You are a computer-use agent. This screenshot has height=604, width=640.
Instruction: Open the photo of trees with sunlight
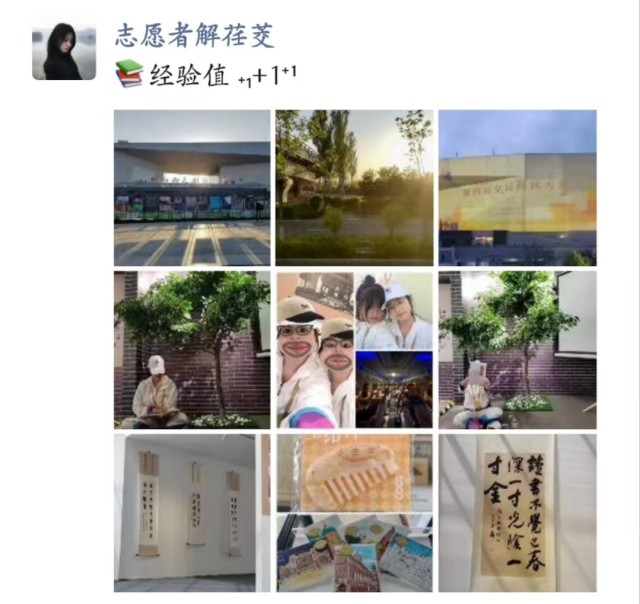tap(354, 188)
